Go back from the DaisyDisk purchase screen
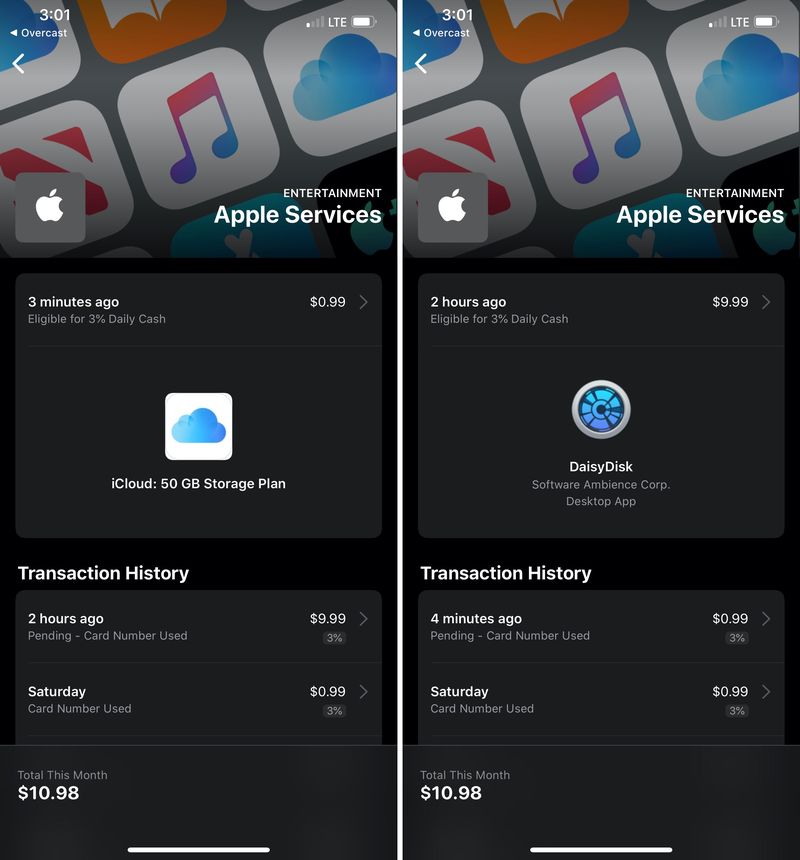 coord(421,64)
